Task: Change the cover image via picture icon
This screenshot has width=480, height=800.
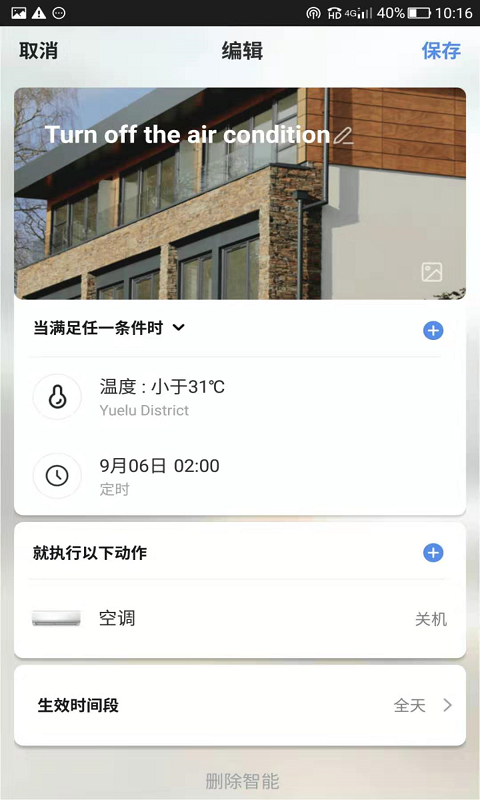Action: coord(432,272)
